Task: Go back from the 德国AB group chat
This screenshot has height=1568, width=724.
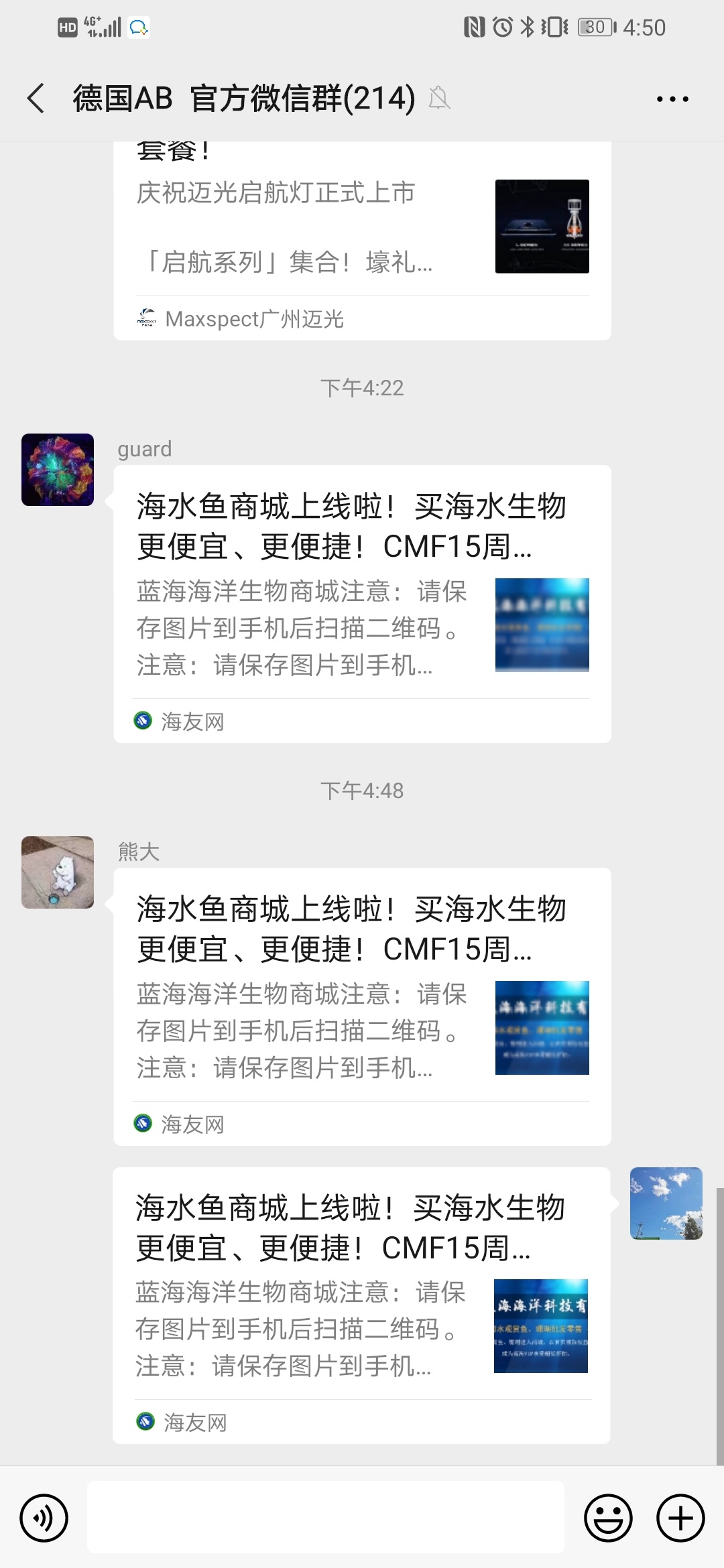Action: click(x=36, y=99)
